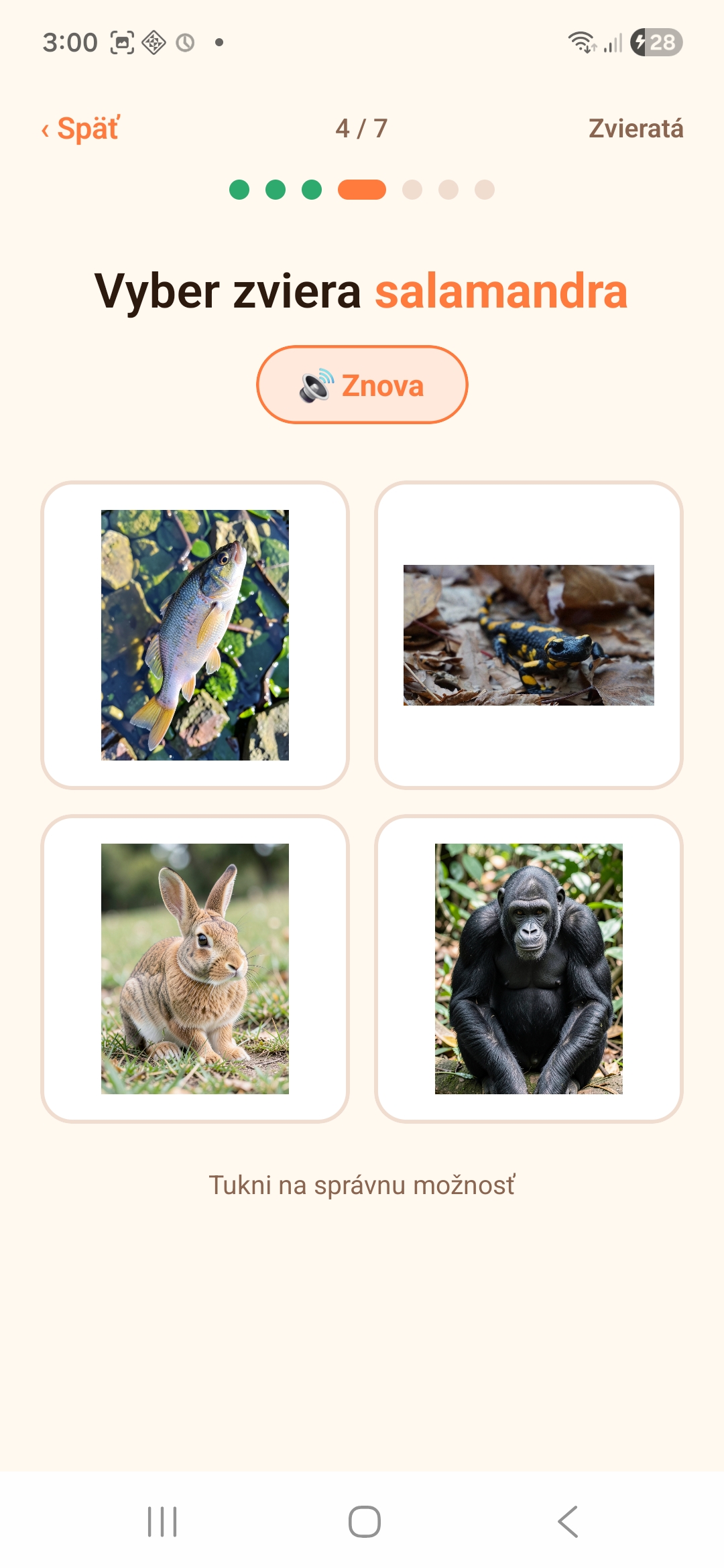The width and height of the screenshot is (724, 1568).
Task: Select the fish picture card
Action: point(195,635)
